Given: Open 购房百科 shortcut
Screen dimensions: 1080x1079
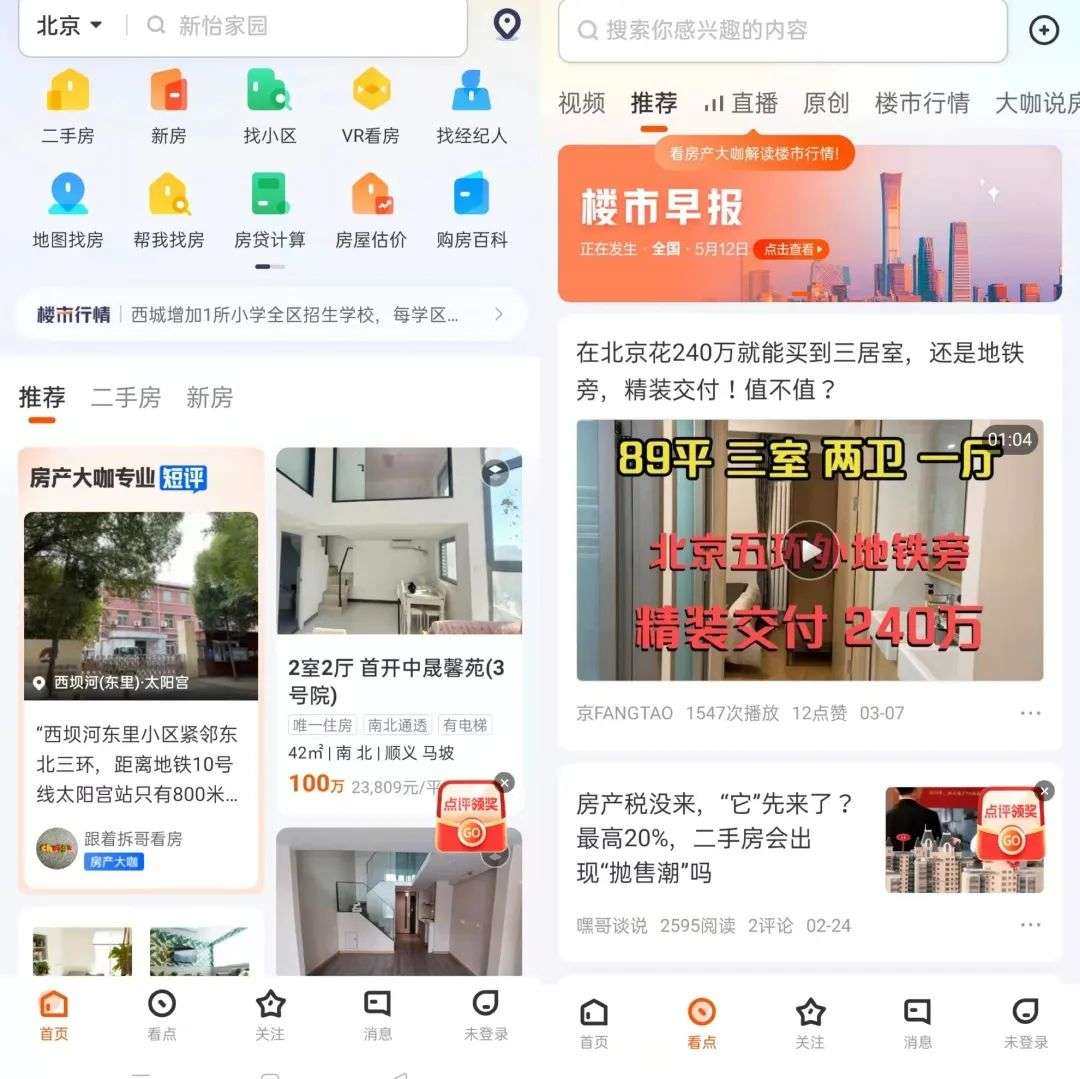Looking at the screenshot, I should point(471,210).
